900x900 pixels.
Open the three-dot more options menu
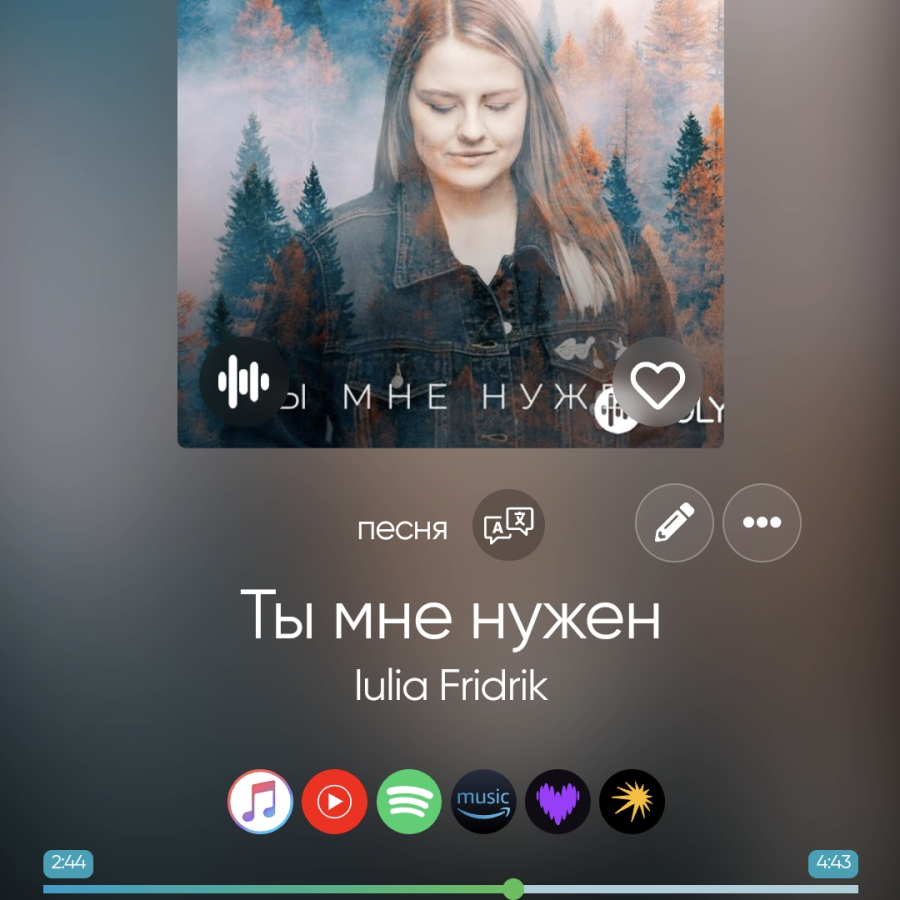coord(762,522)
